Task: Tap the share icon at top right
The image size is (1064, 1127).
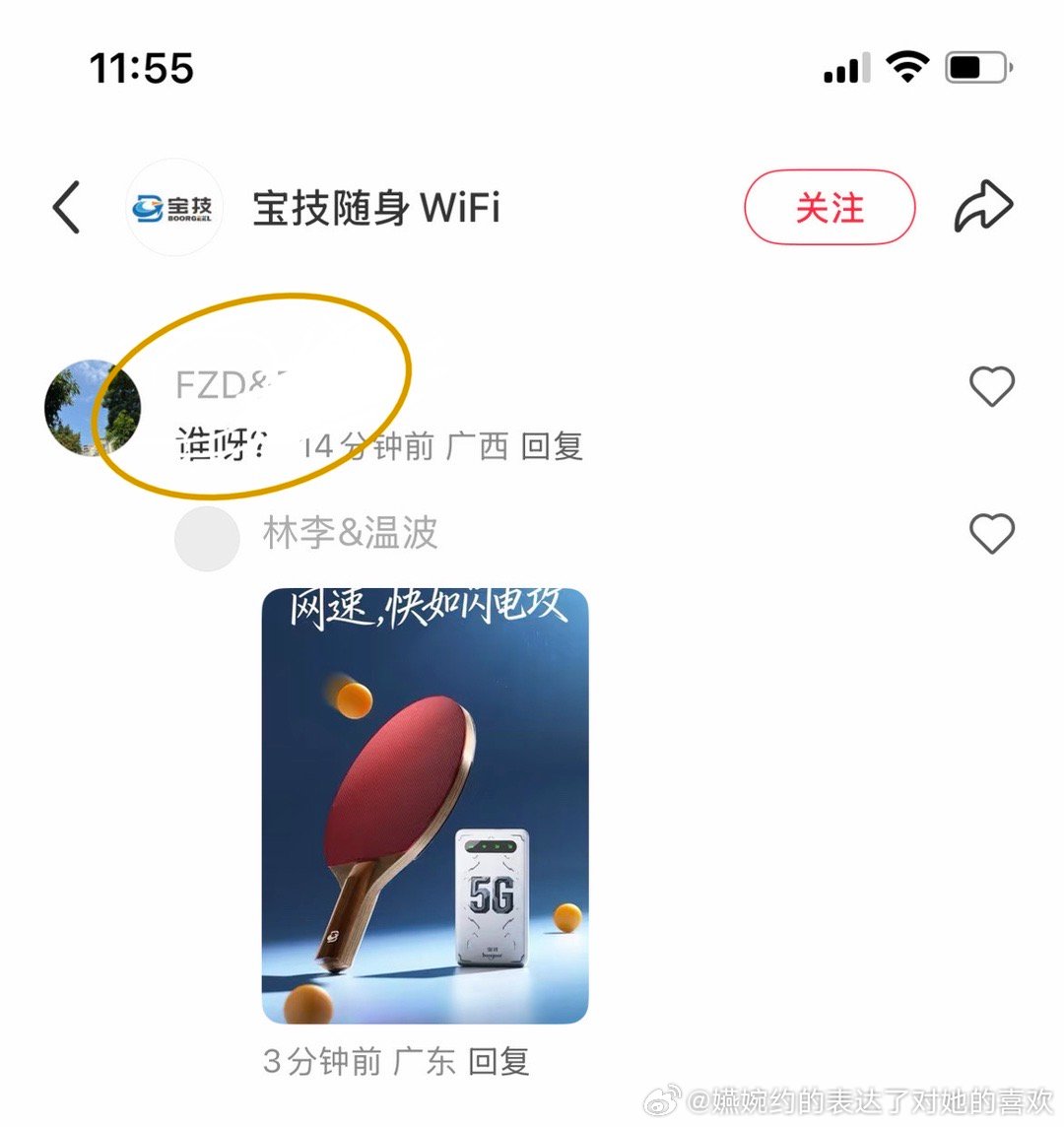Action: 982,205
